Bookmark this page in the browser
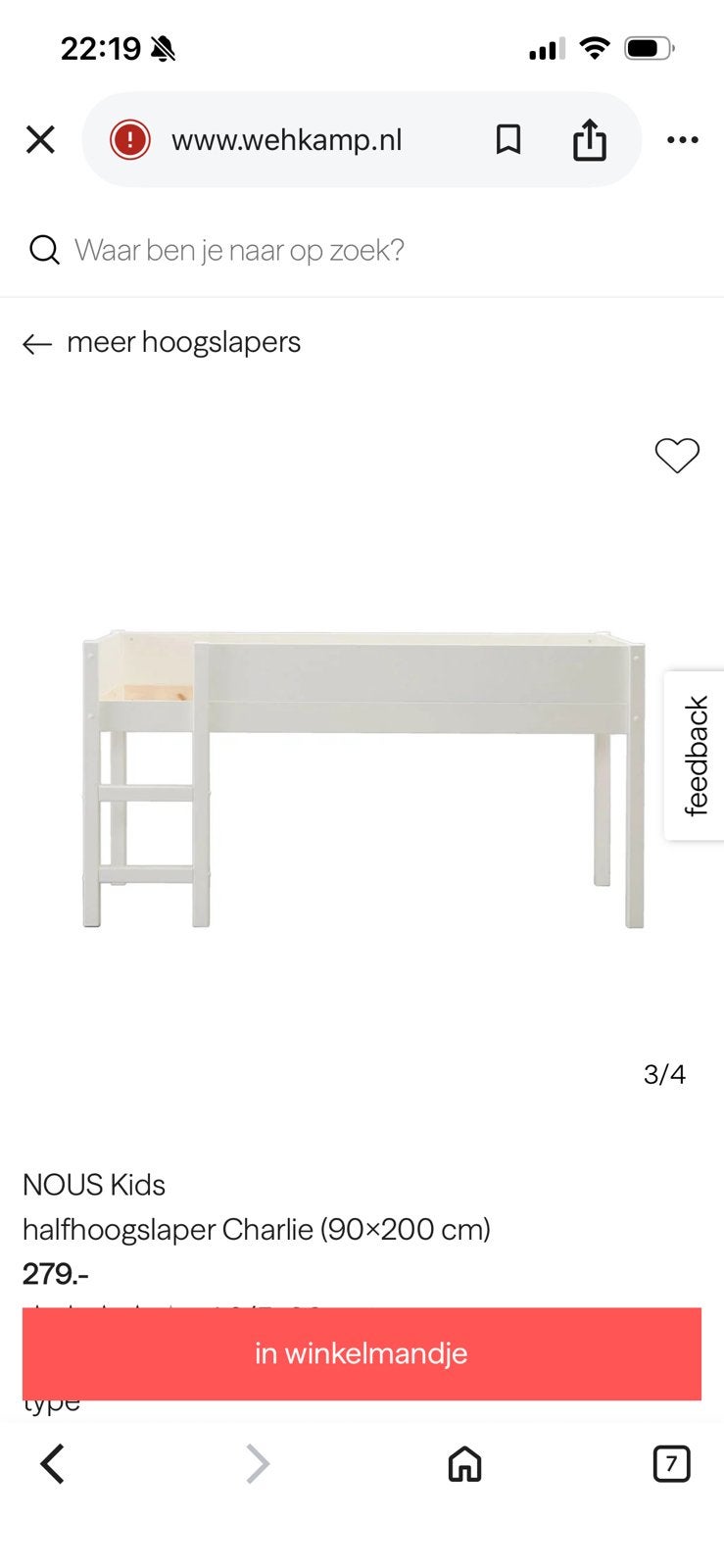 click(507, 140)
